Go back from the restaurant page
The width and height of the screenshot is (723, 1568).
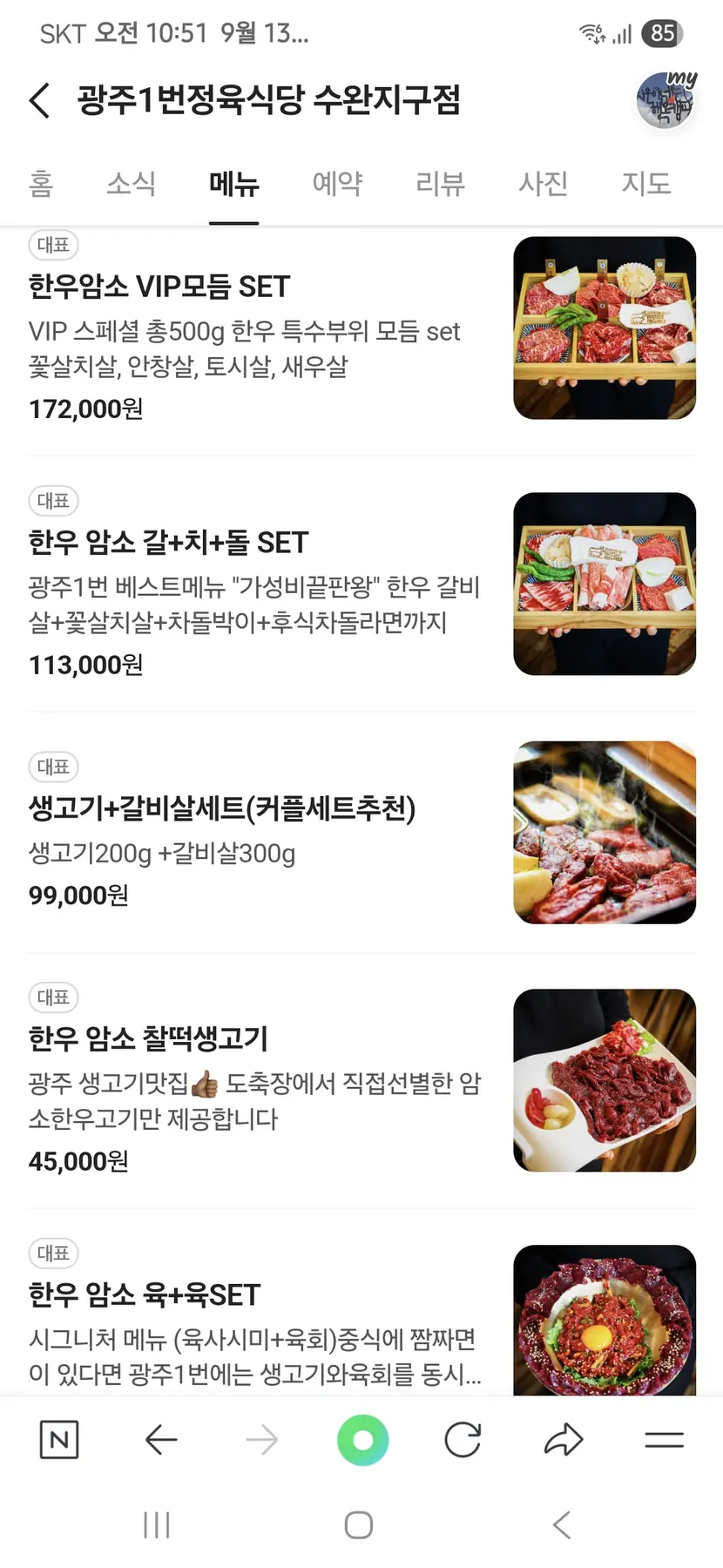pos(40,100)
